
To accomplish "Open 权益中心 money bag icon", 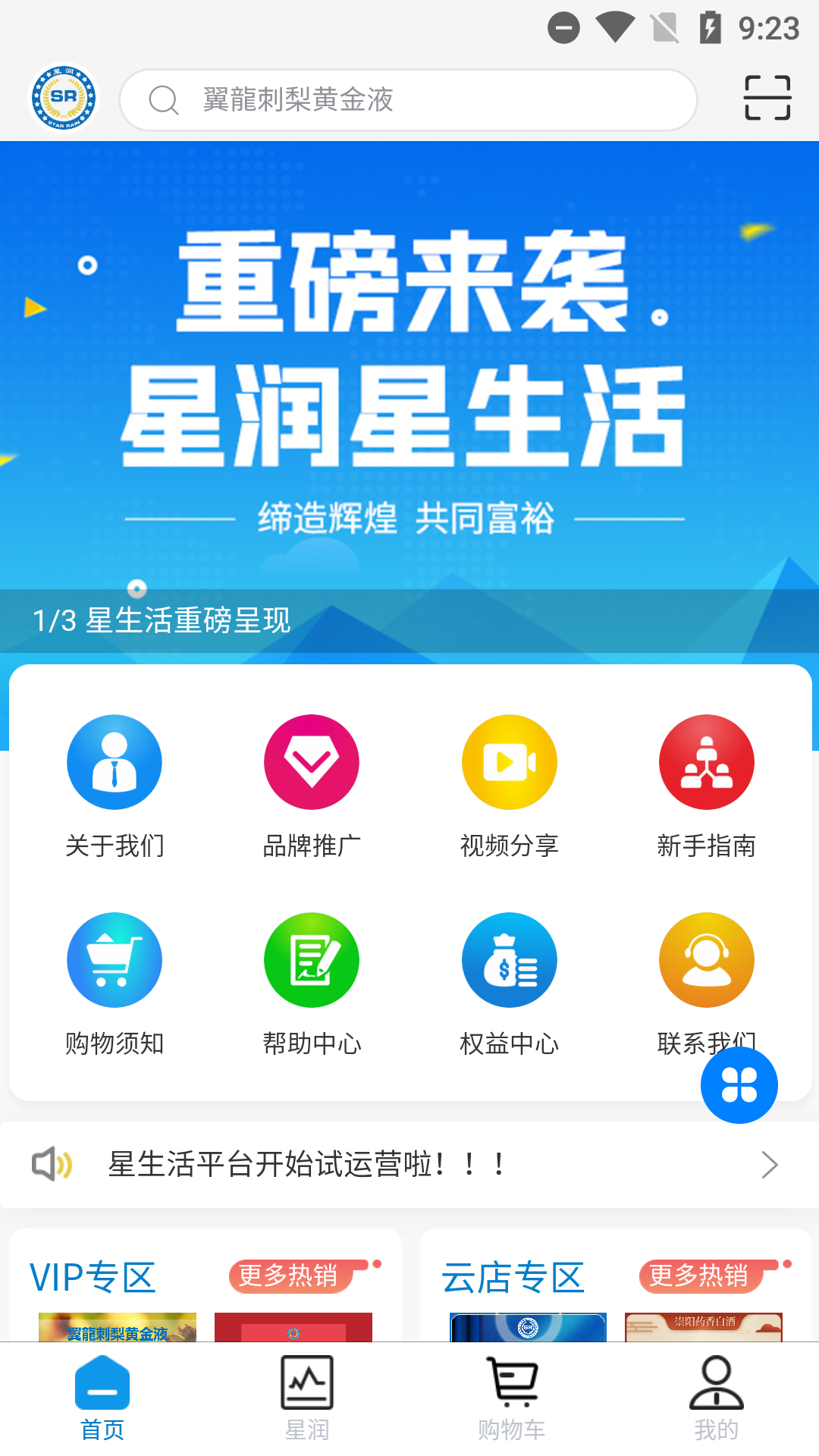I will point(509,959).
